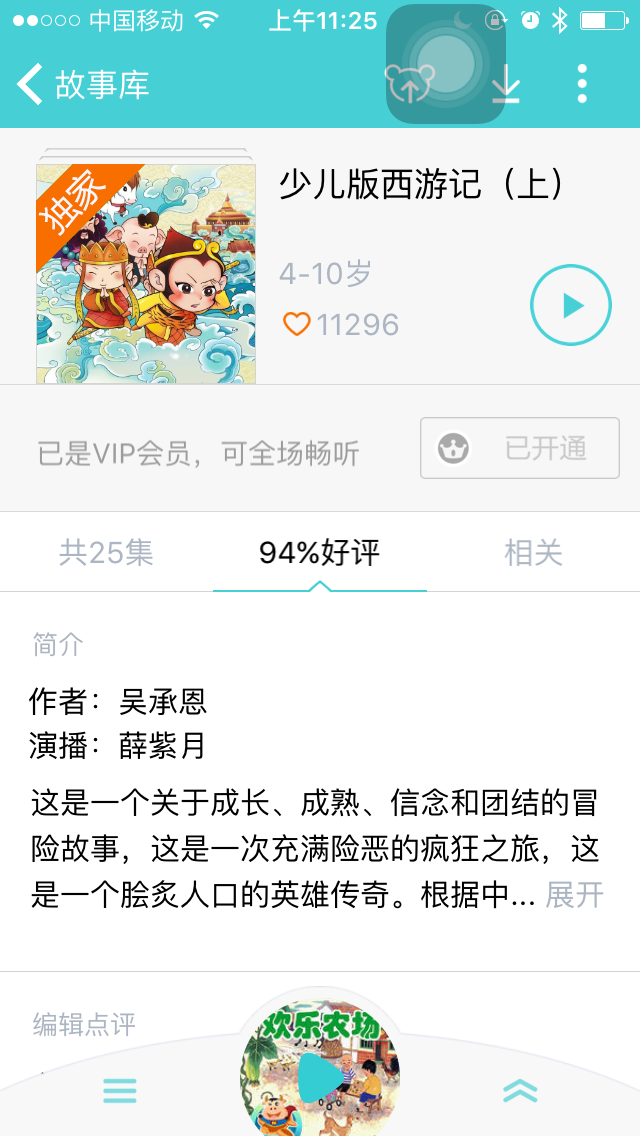The image size is (640, 1136).
Task: Like the album with heart icon
Action: pyautogui.click(x=297, y=324)
